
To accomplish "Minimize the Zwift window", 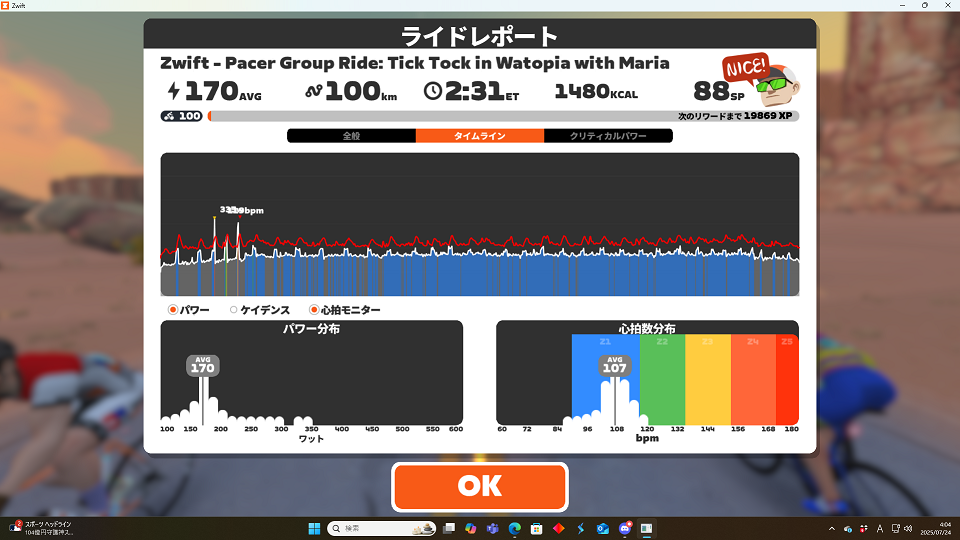I will pyautogui.click(x=899, y=5).
